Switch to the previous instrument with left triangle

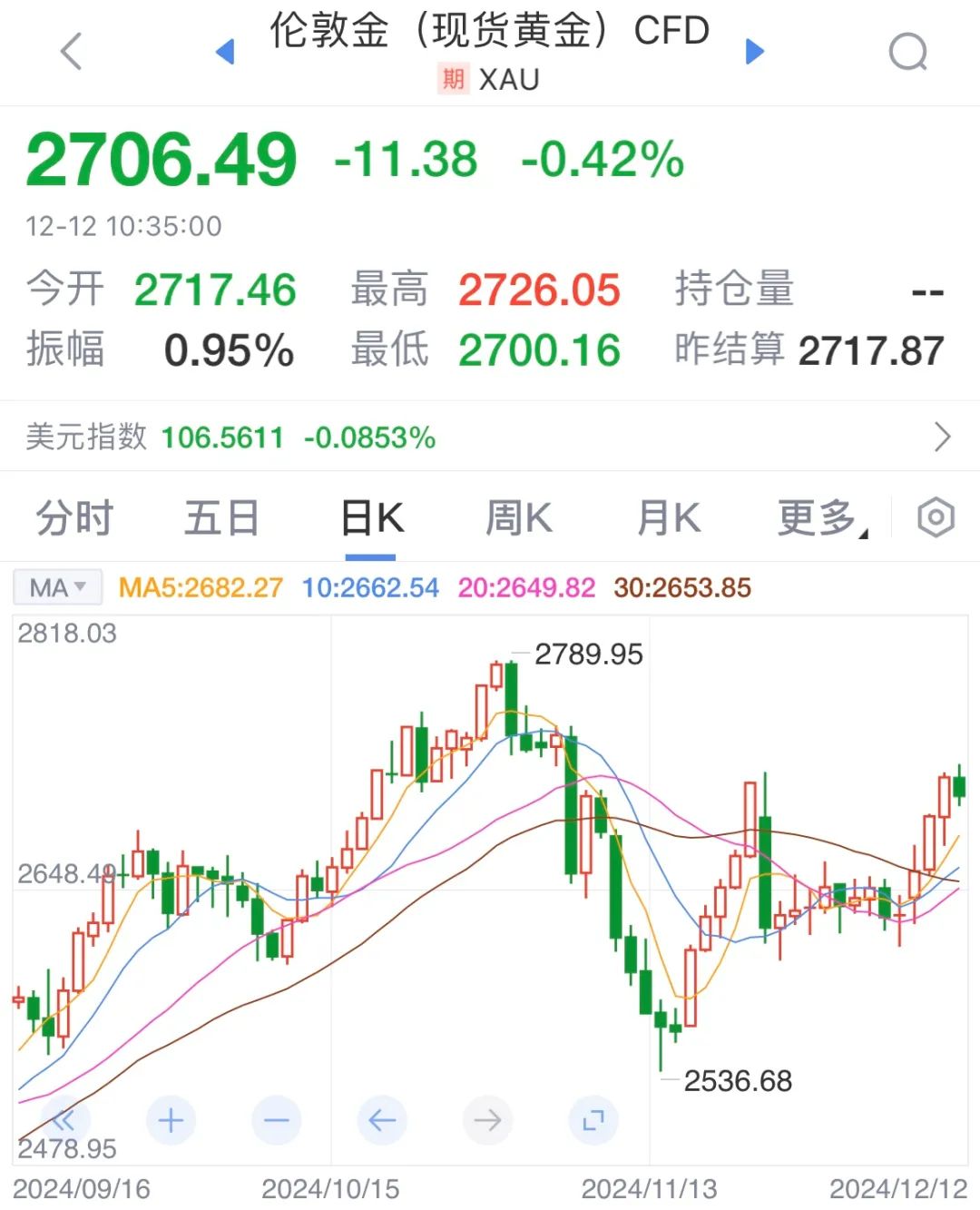(225, 52)
